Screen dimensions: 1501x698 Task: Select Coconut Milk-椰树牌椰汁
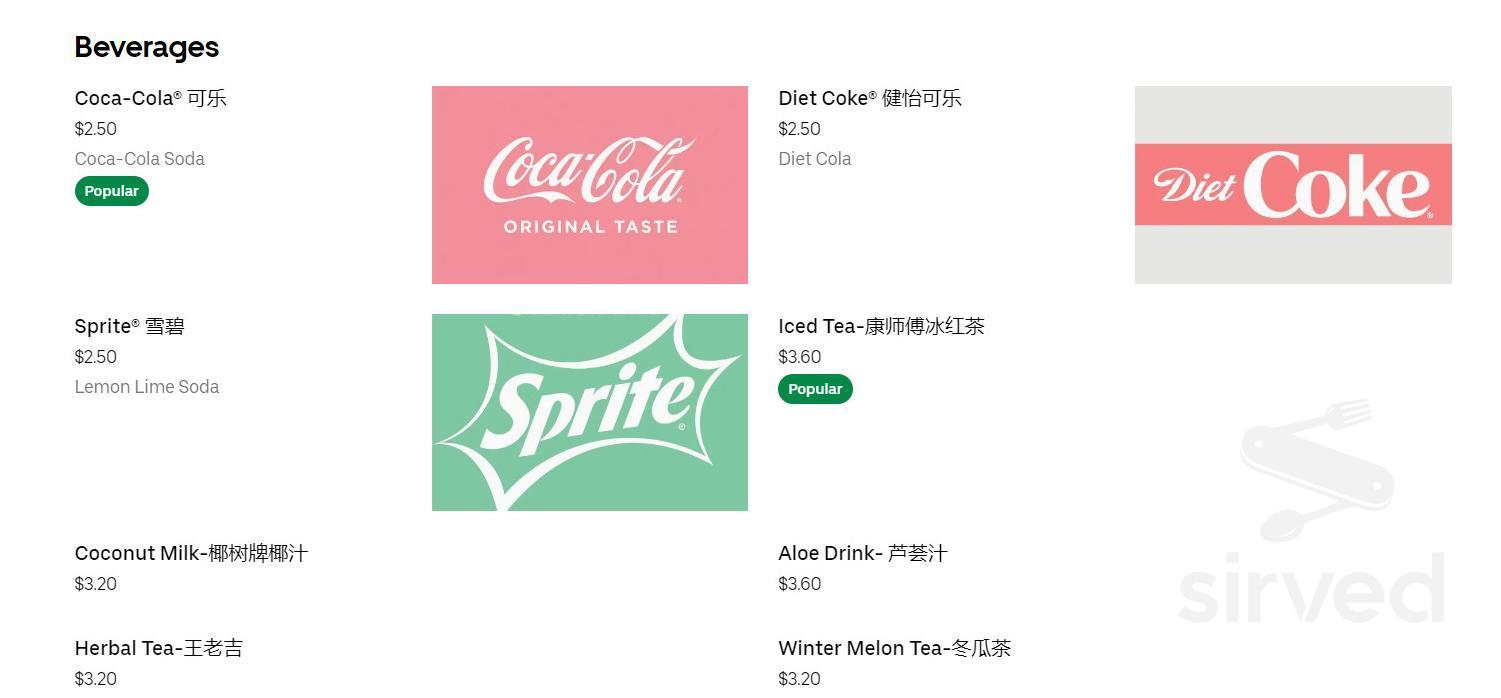click(x=191, y=553)
